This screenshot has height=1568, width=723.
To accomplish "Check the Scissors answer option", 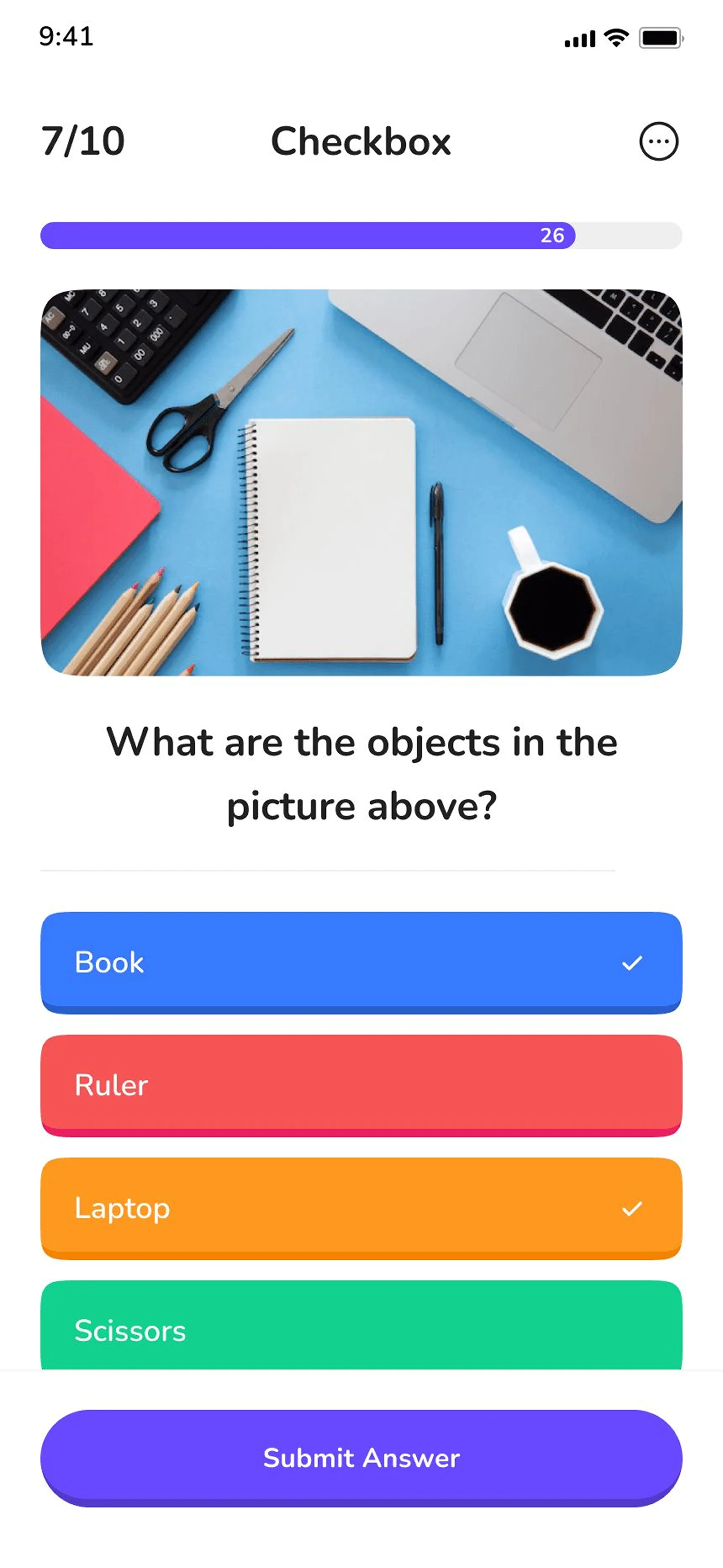I will point(361,1327).
